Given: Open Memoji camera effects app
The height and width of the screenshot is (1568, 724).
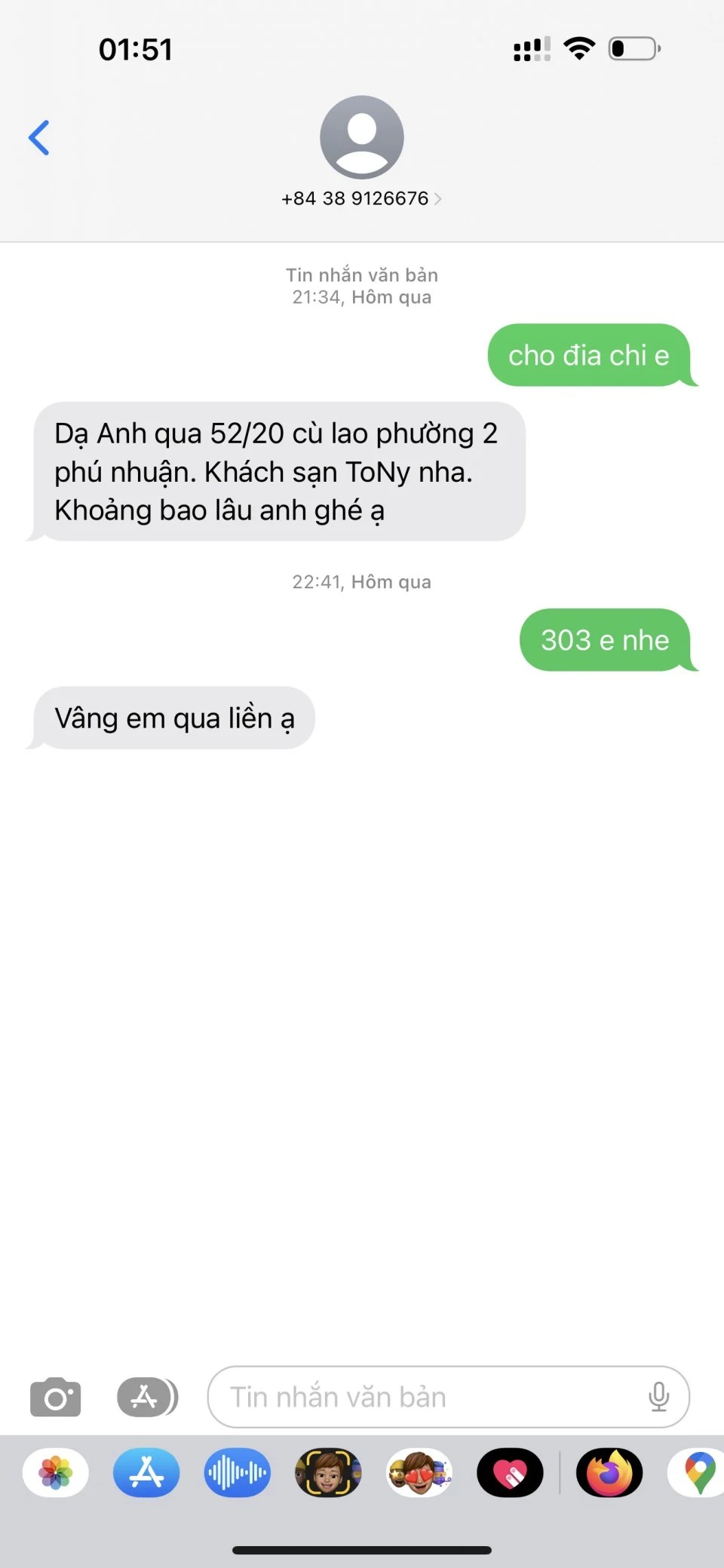Looking at the screenshot, I should (328, 1472).
